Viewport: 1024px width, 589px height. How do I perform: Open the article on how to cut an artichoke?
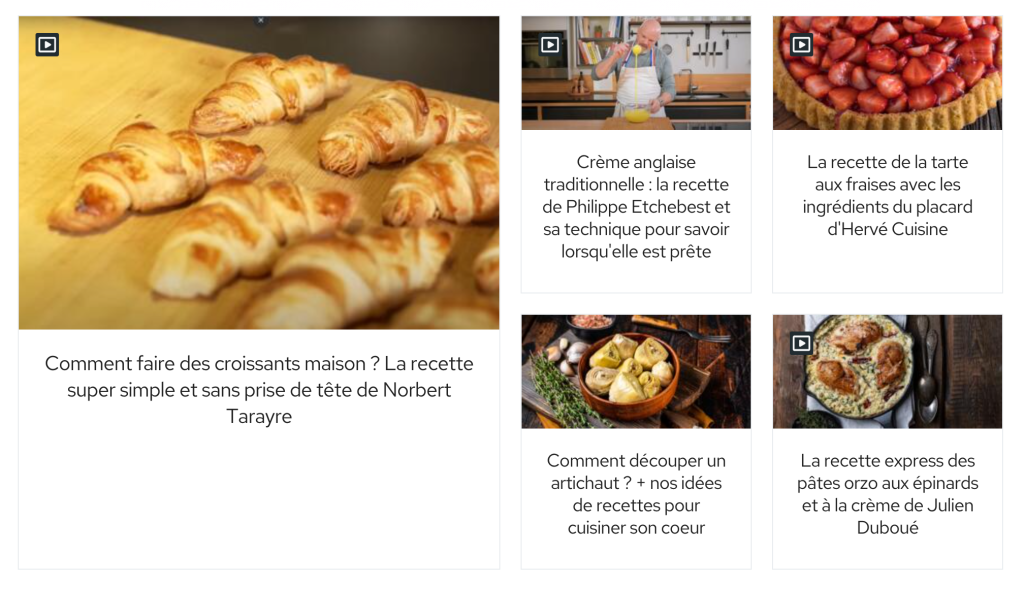click(x=636, y=493)
